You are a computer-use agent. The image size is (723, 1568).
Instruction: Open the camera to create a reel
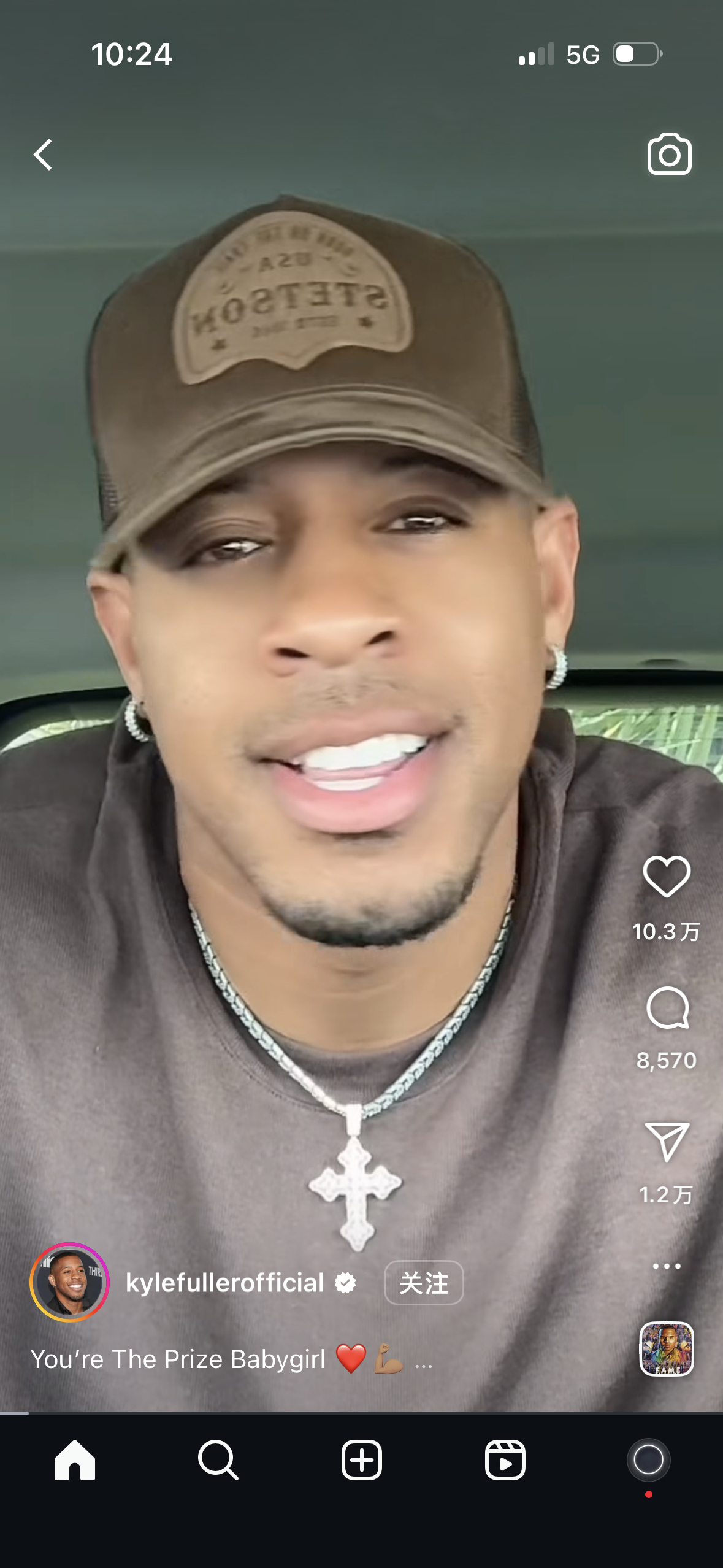[669, 154]
